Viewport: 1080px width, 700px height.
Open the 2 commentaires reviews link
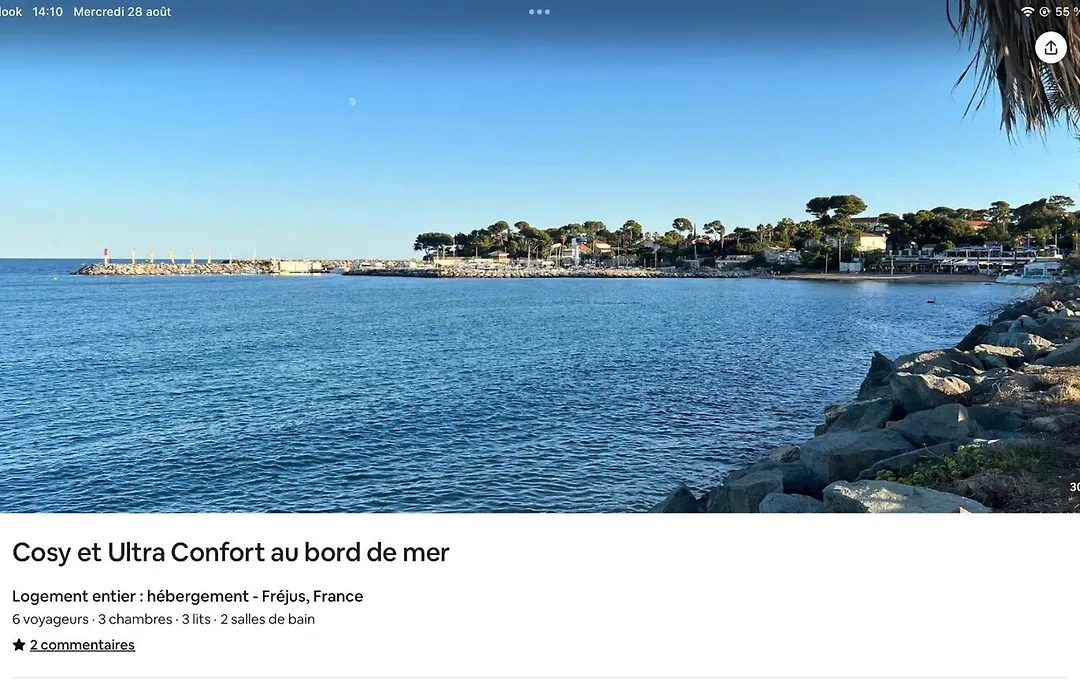pyautogui.click(x=82, y=645)
